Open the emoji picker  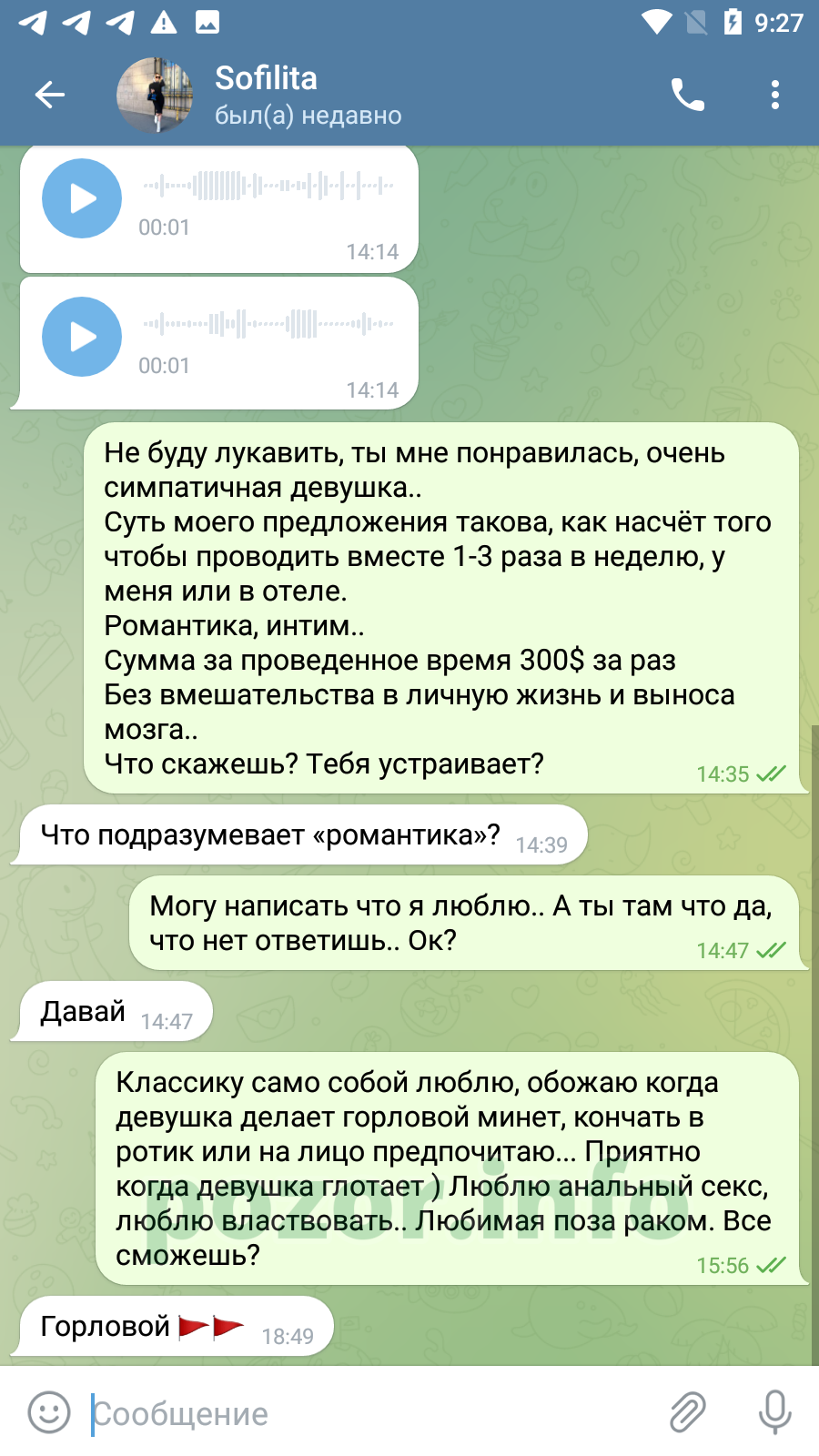[x=49, y=1413]
